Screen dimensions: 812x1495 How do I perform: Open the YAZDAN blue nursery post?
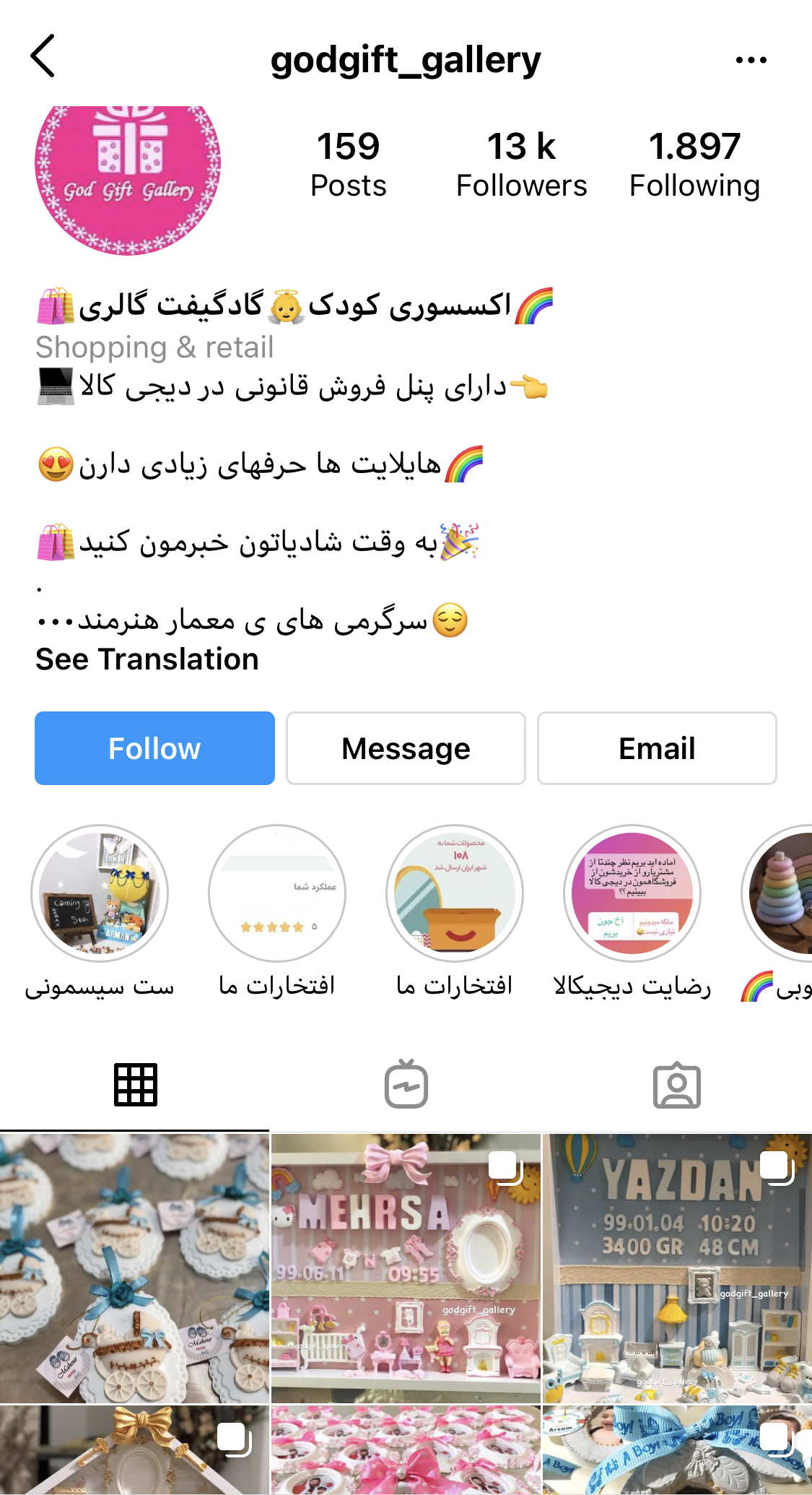click(x=677, y=1268)
